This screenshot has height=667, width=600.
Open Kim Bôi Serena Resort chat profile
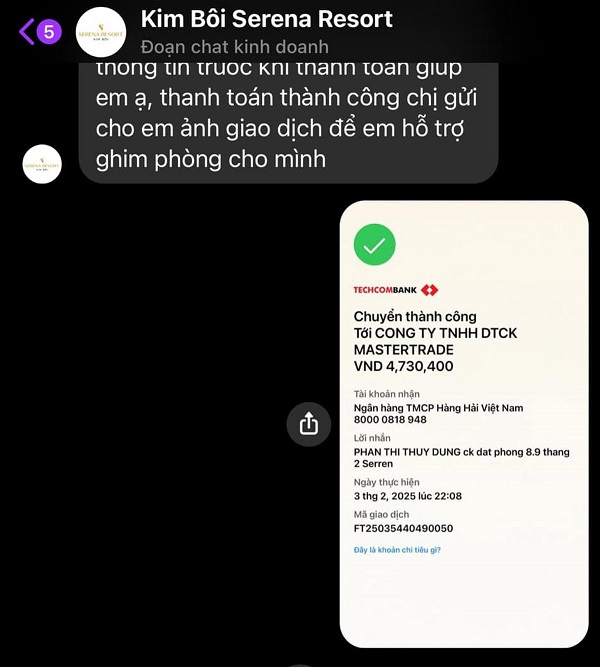[x=266, y=19]
